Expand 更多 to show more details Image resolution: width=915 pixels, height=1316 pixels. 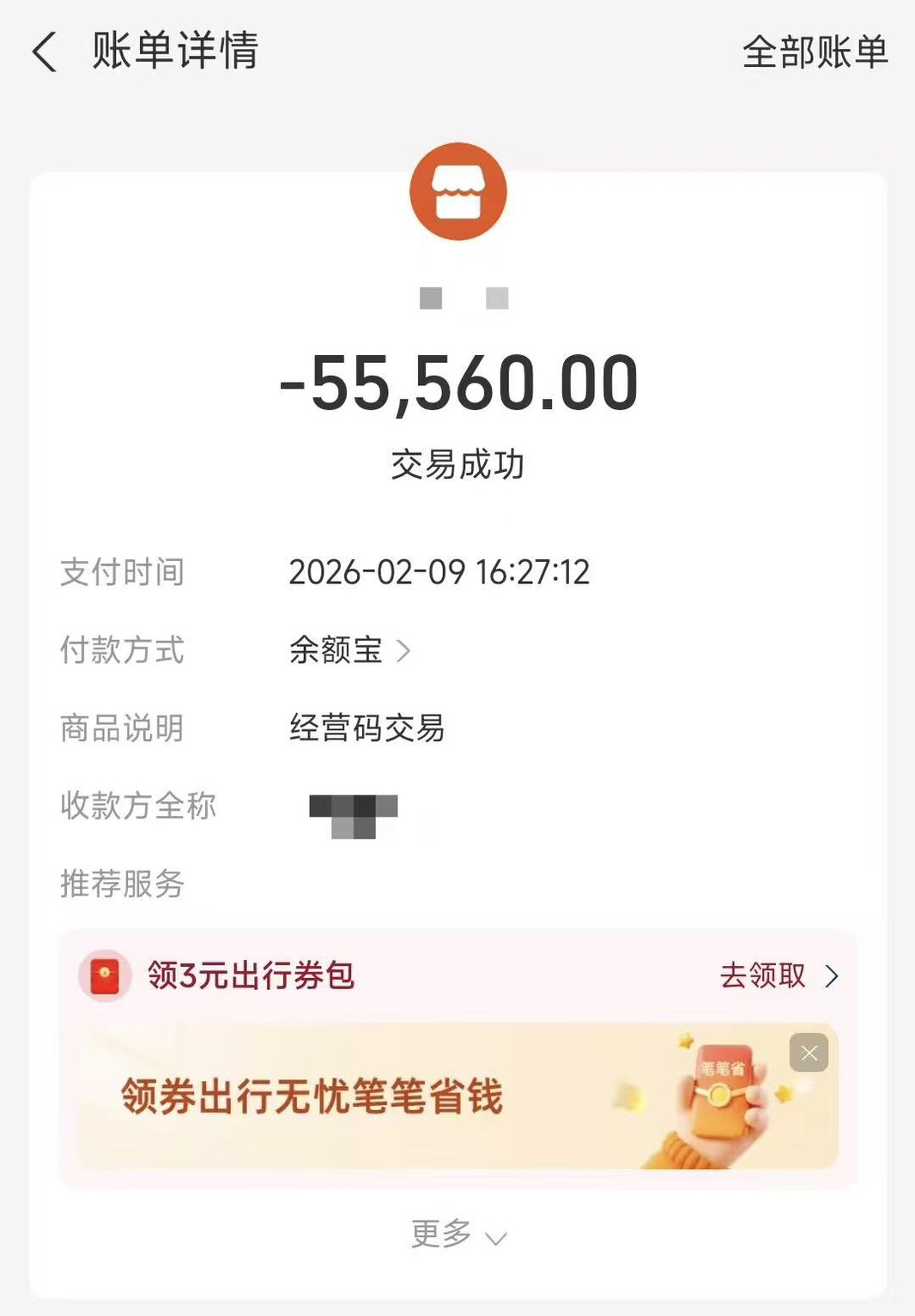(x=457, y=1235)
